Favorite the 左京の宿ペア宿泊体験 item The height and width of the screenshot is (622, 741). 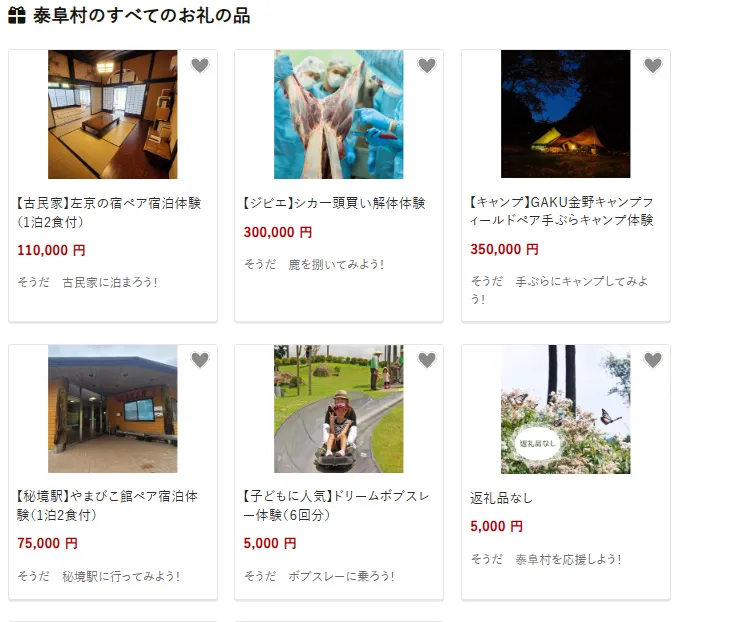(x=200, y=66)
